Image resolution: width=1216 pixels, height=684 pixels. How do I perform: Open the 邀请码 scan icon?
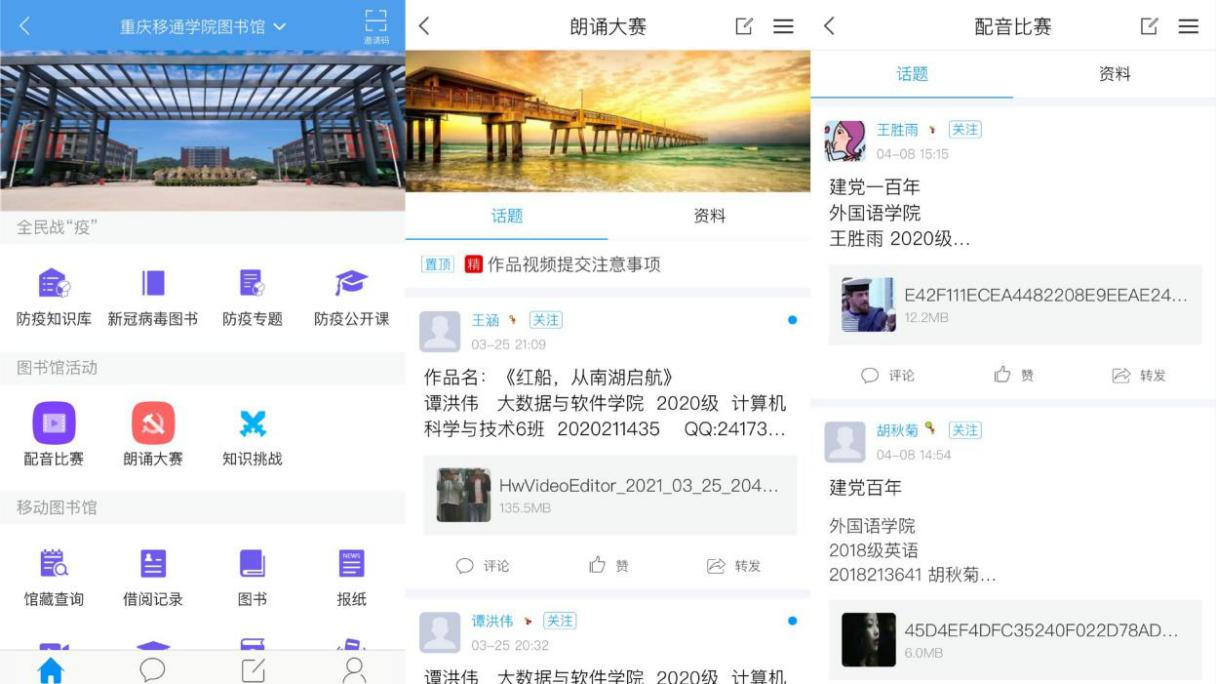(x=376, y=26)
